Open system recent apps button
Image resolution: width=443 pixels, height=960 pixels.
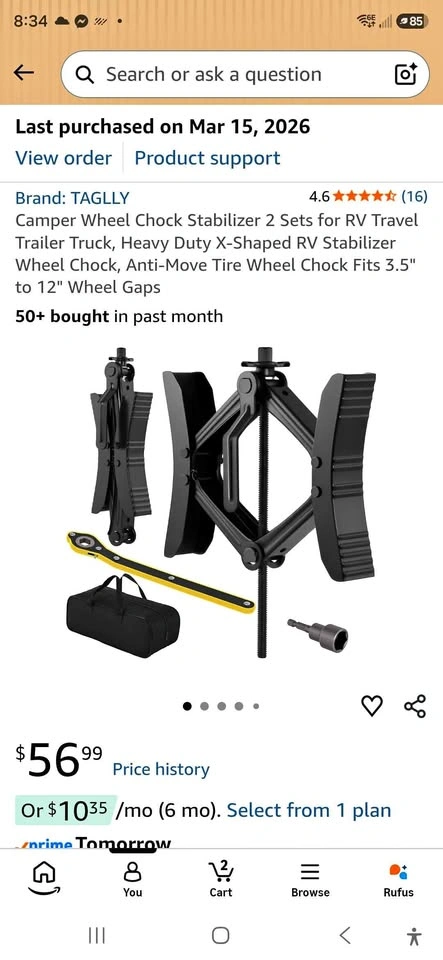pos(96,935)
